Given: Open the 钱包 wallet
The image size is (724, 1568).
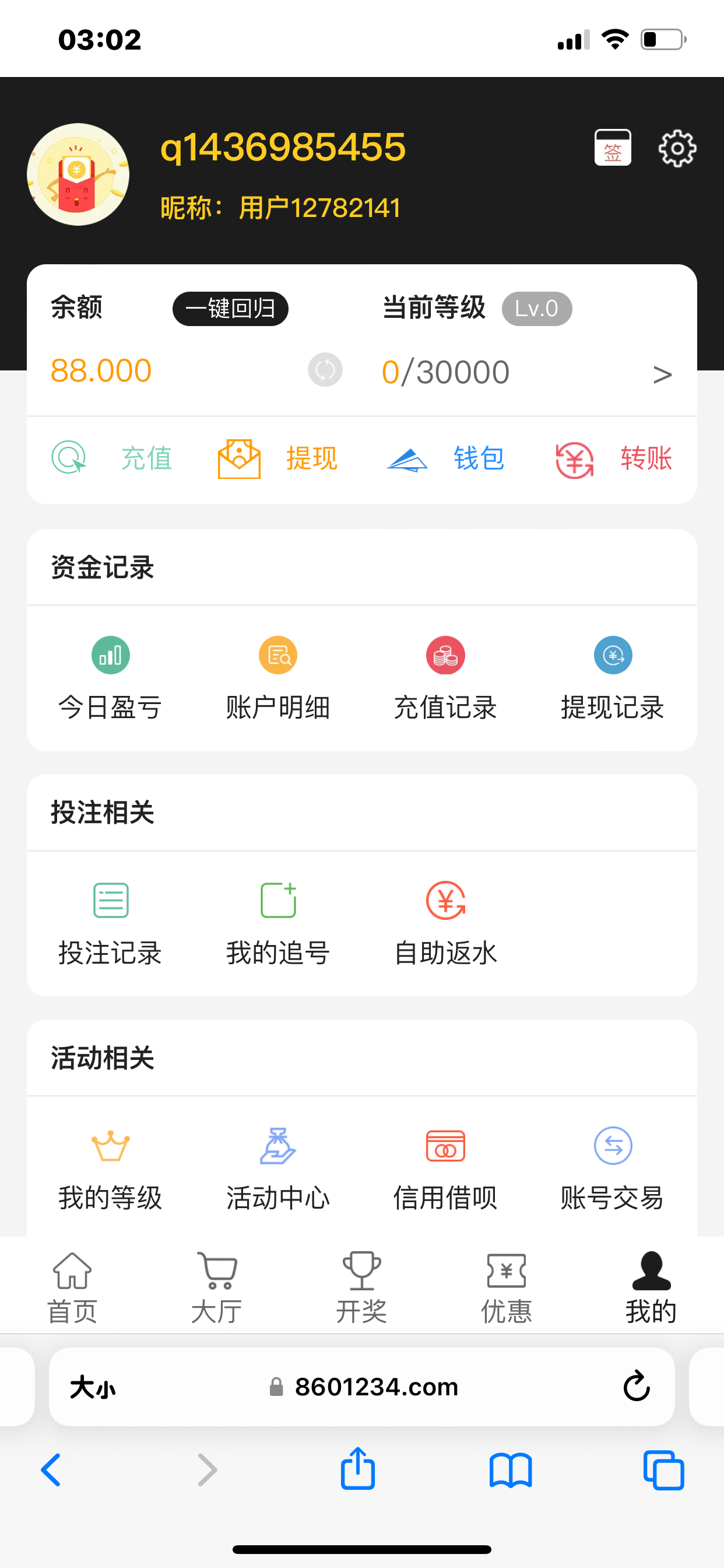Looking at the screenshot, I should point(445,459).
